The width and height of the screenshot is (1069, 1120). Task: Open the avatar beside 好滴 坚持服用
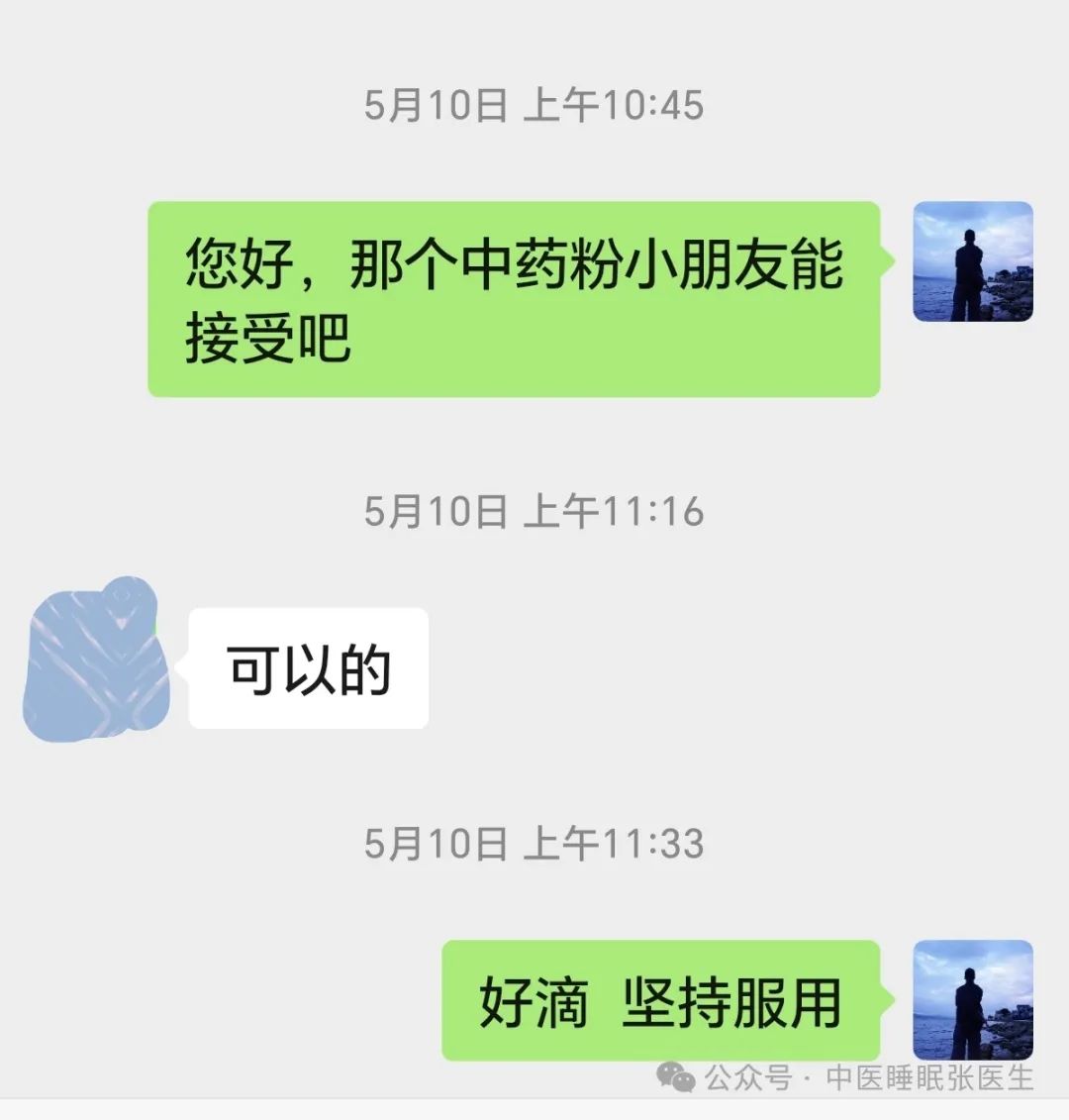(x=972, y=999)
